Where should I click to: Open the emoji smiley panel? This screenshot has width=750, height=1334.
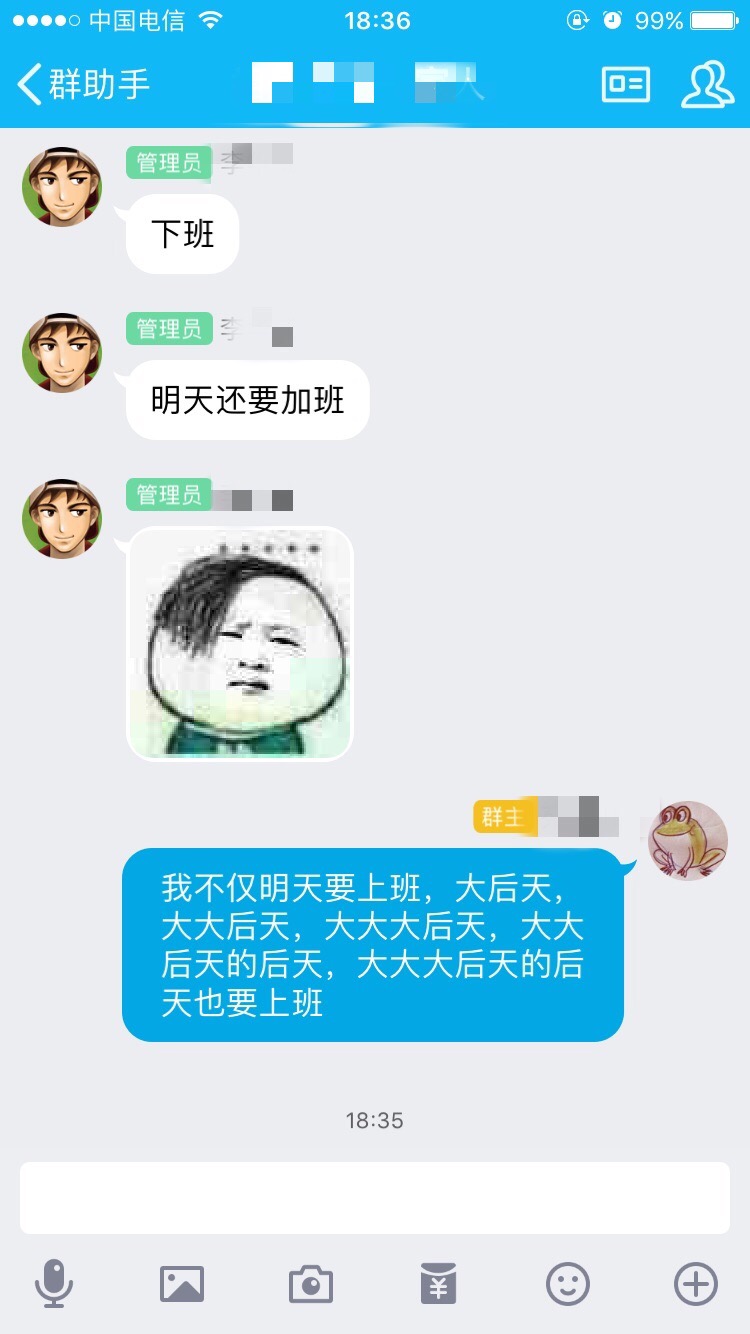pyautogui.click(x=567, y=1283)
